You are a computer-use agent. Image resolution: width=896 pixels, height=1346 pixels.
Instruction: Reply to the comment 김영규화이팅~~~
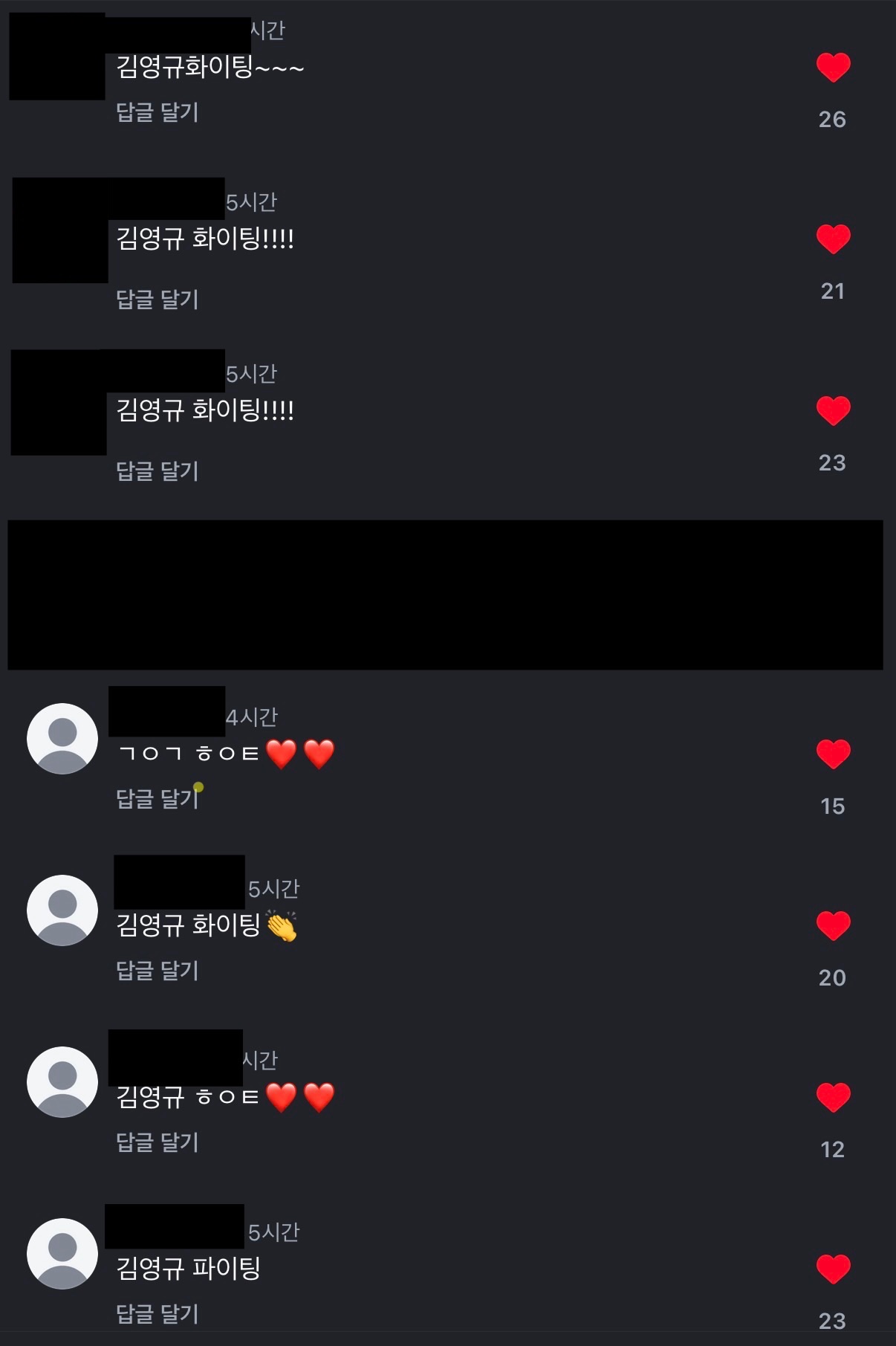click(158, 112)
